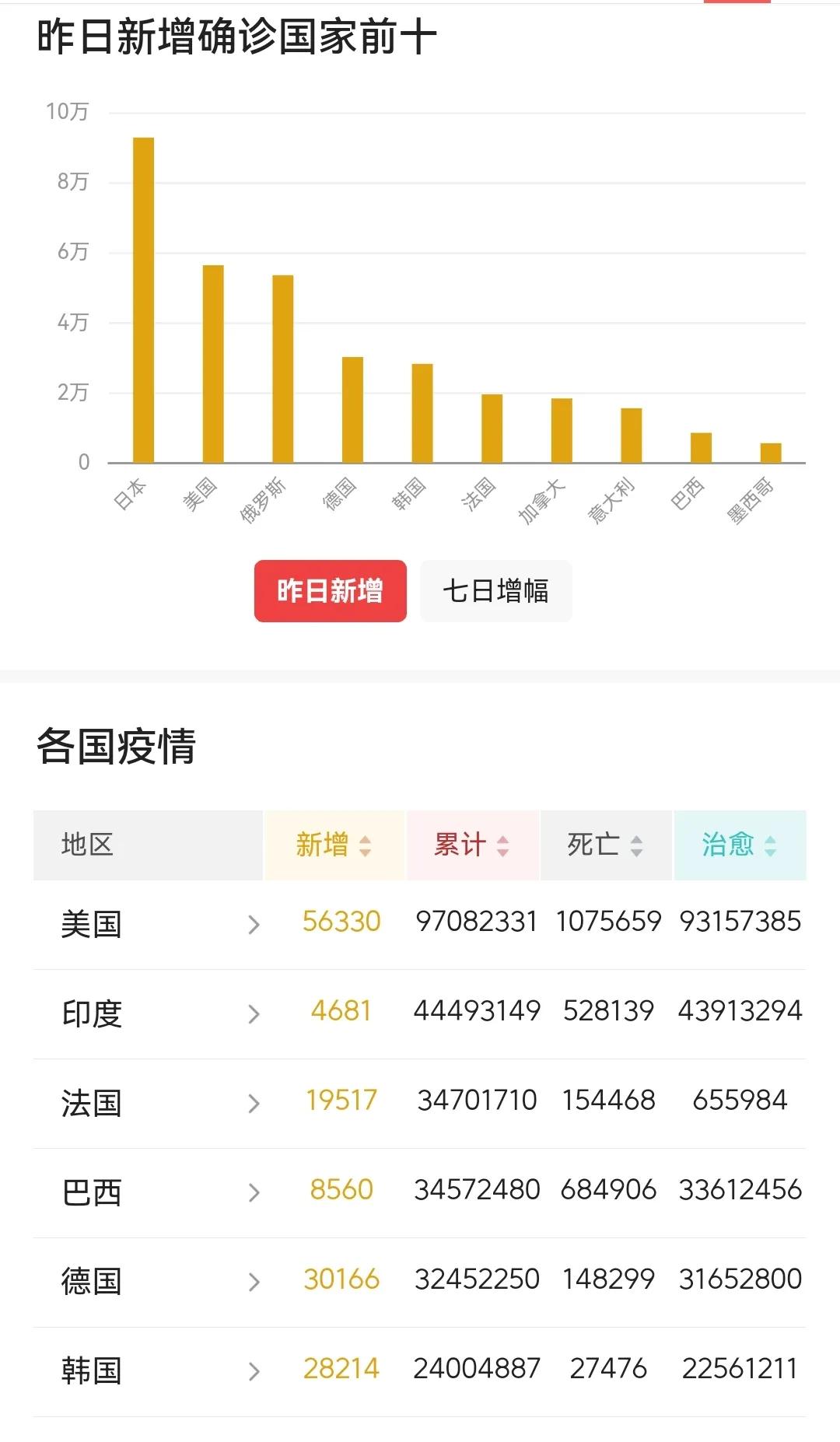Open 法国 country statistics link
This screenshot has height=1442, width=840.
(x=252, y=1101)
